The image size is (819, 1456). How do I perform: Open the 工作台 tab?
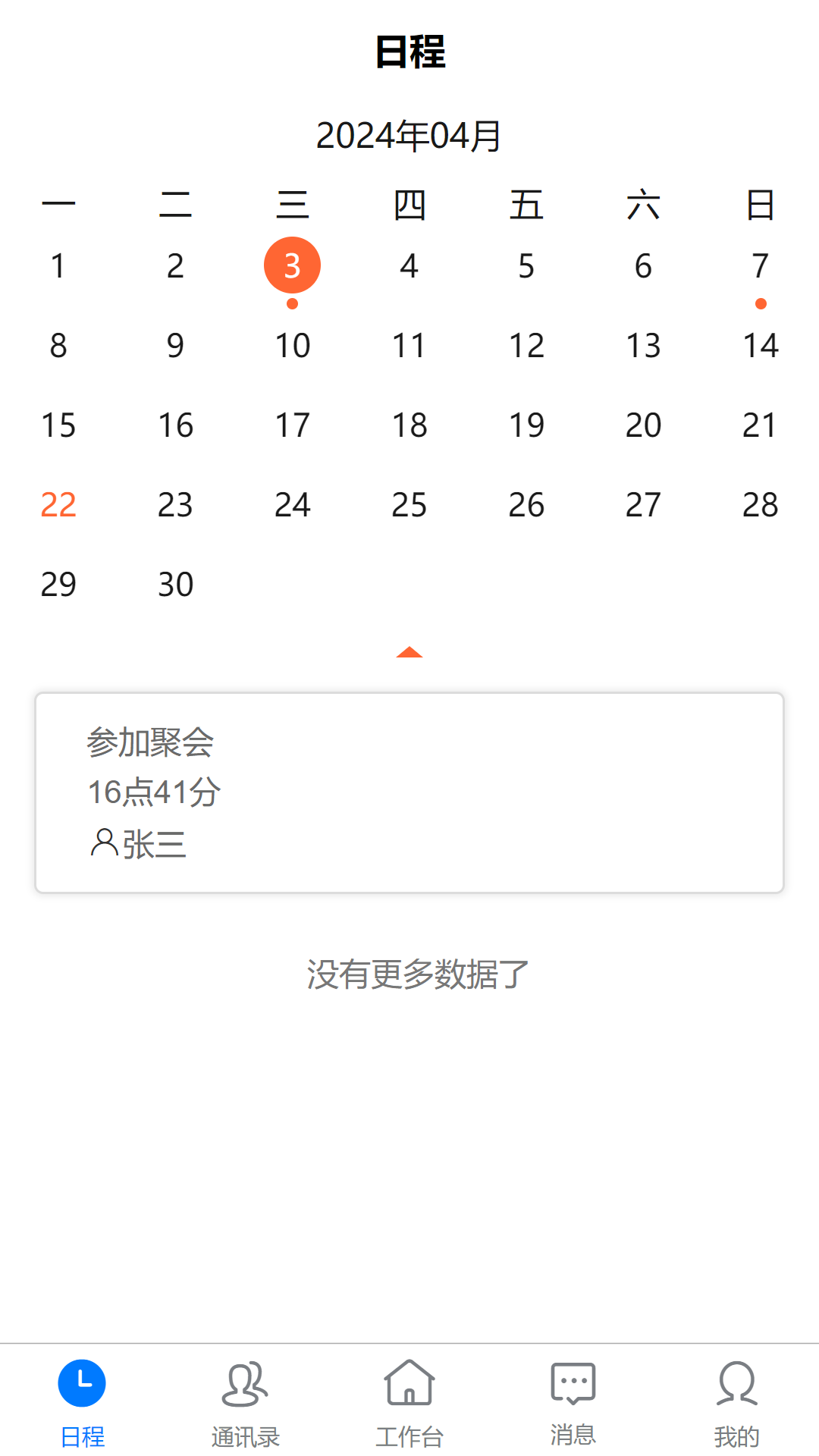tap(409, 1403)
